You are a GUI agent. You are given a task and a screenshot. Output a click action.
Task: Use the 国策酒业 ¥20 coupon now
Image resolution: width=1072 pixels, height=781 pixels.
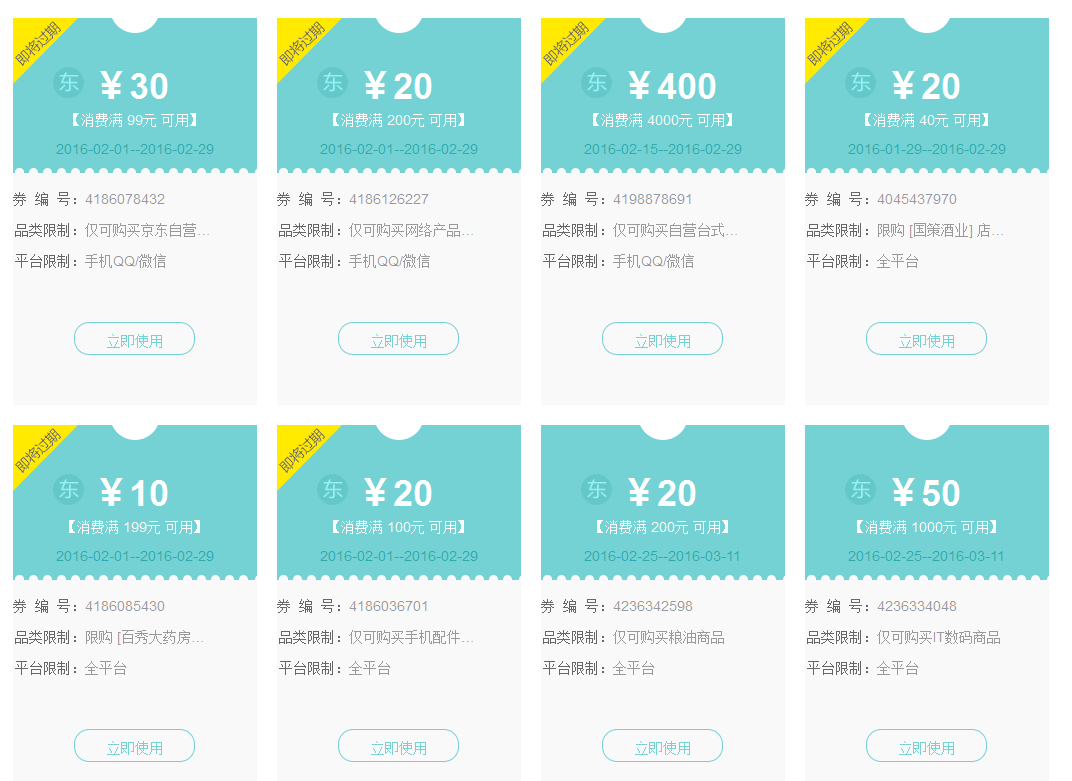tap(926, 339)
